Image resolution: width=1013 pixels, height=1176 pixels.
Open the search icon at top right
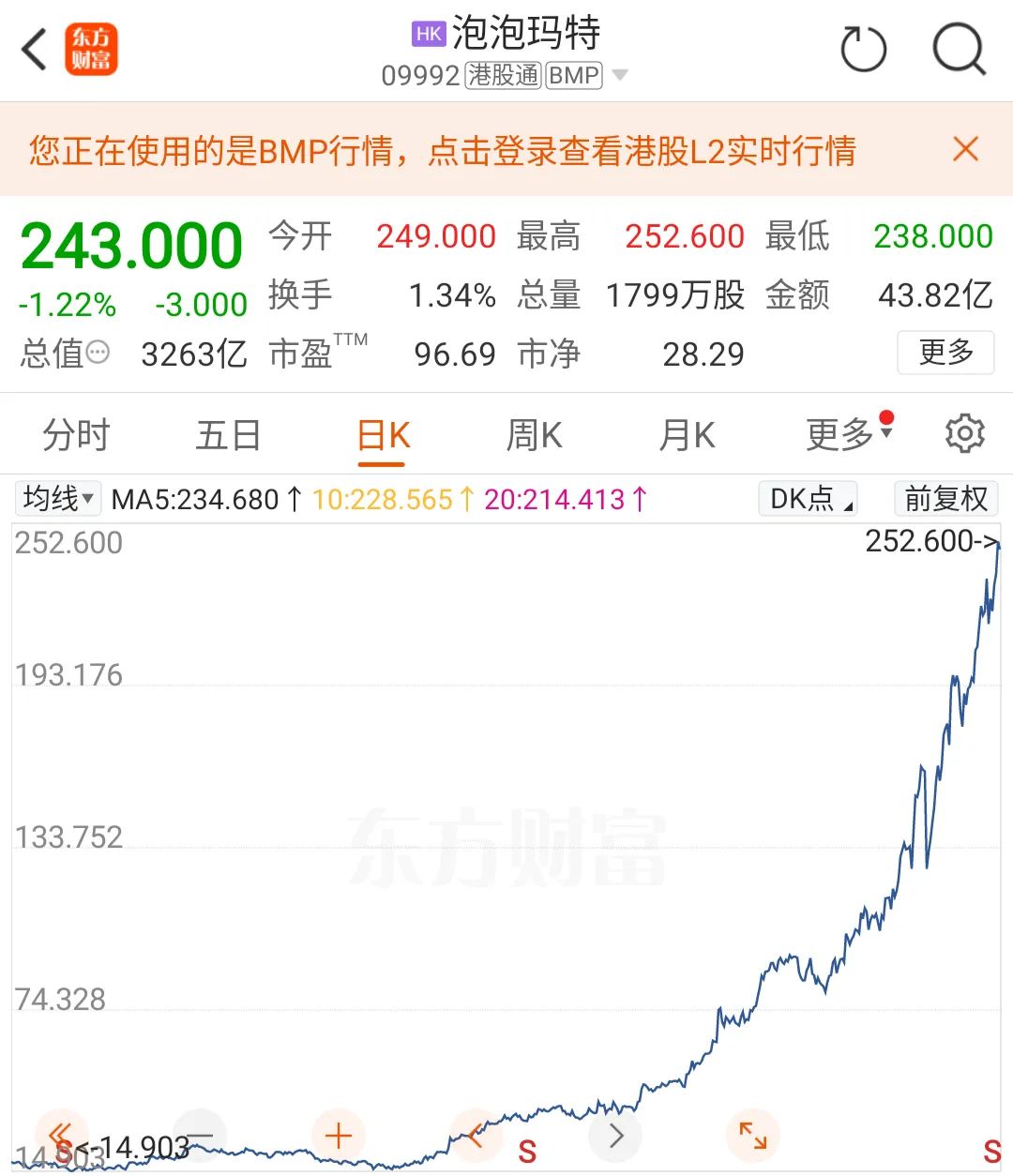tap(958, 49)
